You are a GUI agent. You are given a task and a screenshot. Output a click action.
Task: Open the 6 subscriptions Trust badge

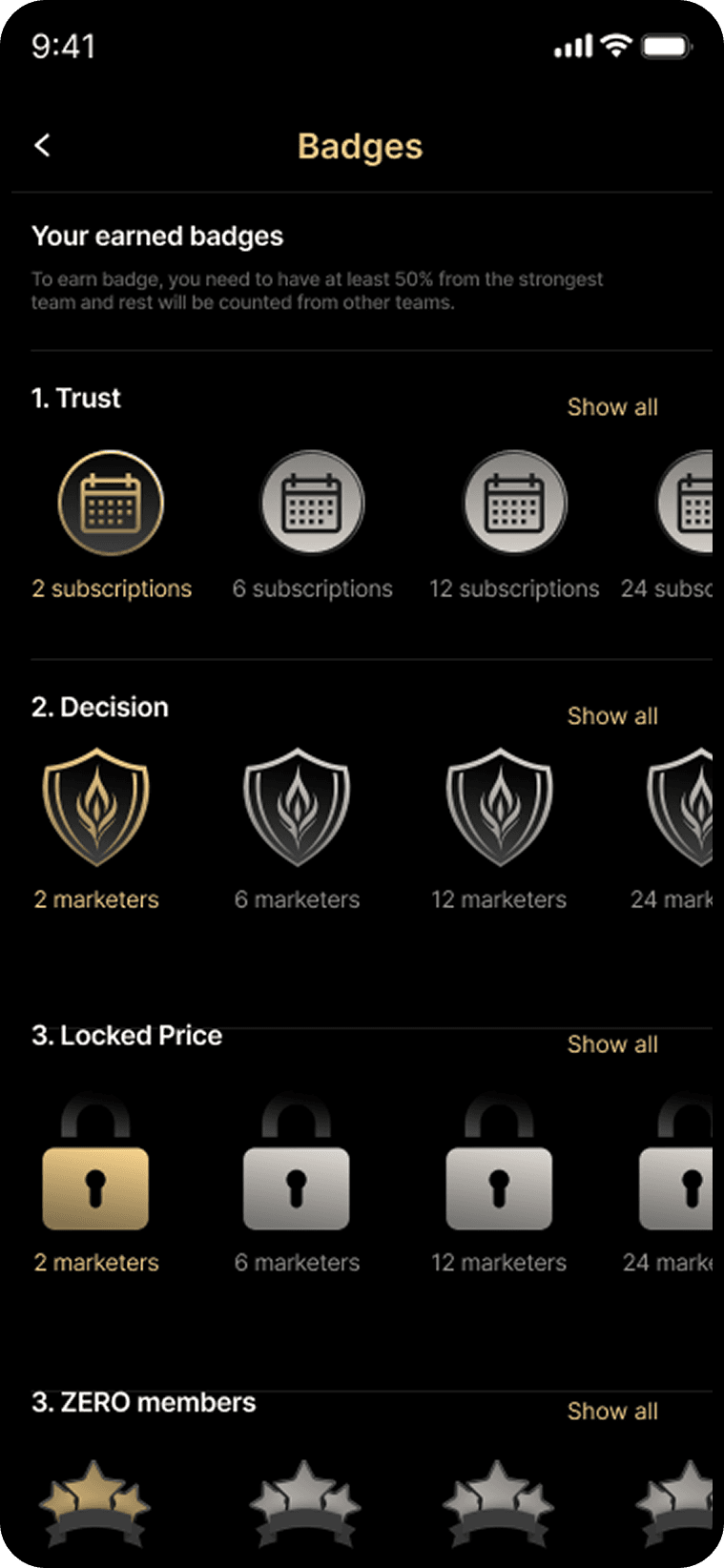point(312,504)
